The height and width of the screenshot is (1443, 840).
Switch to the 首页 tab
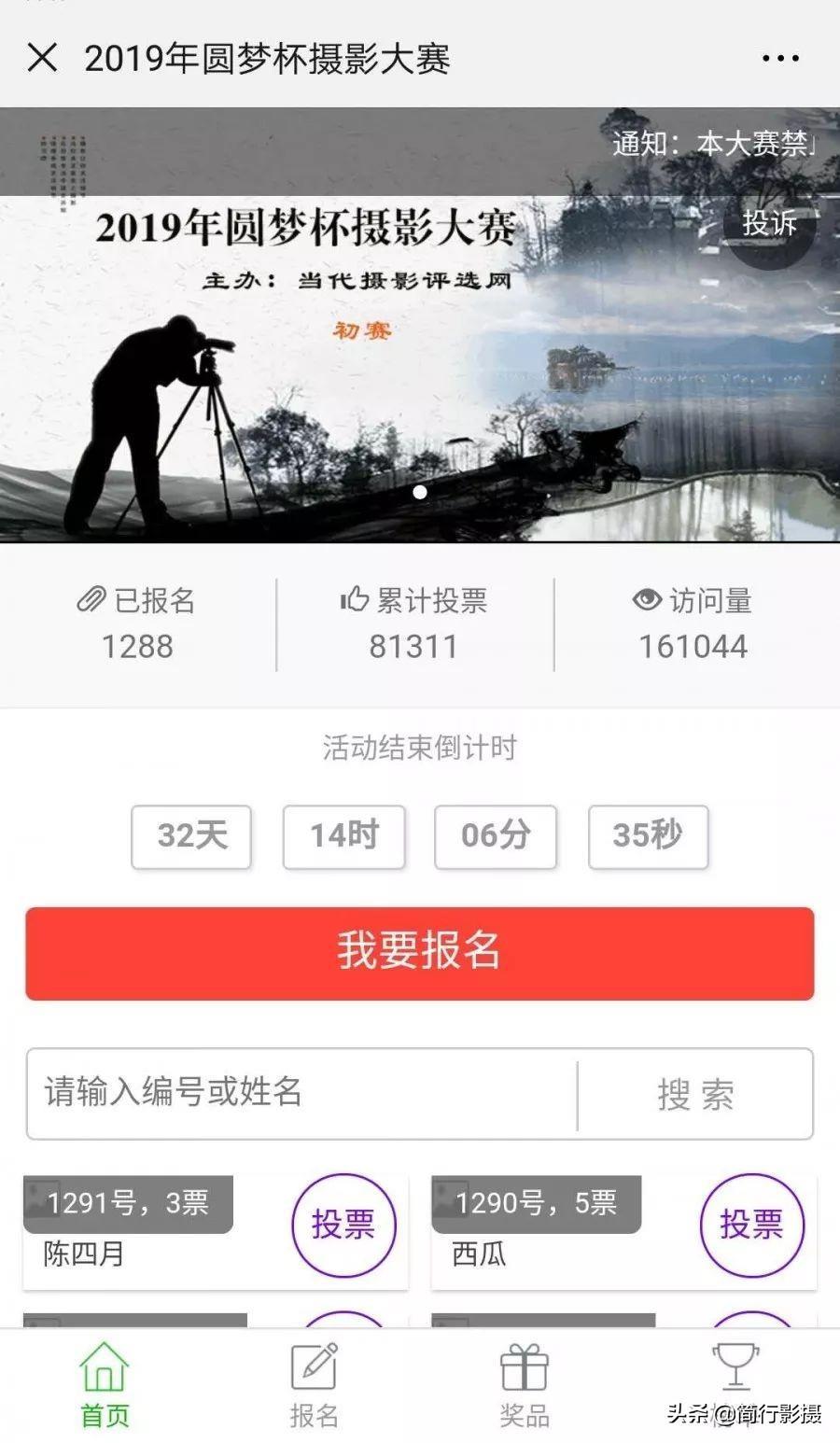coord(105,1386)
